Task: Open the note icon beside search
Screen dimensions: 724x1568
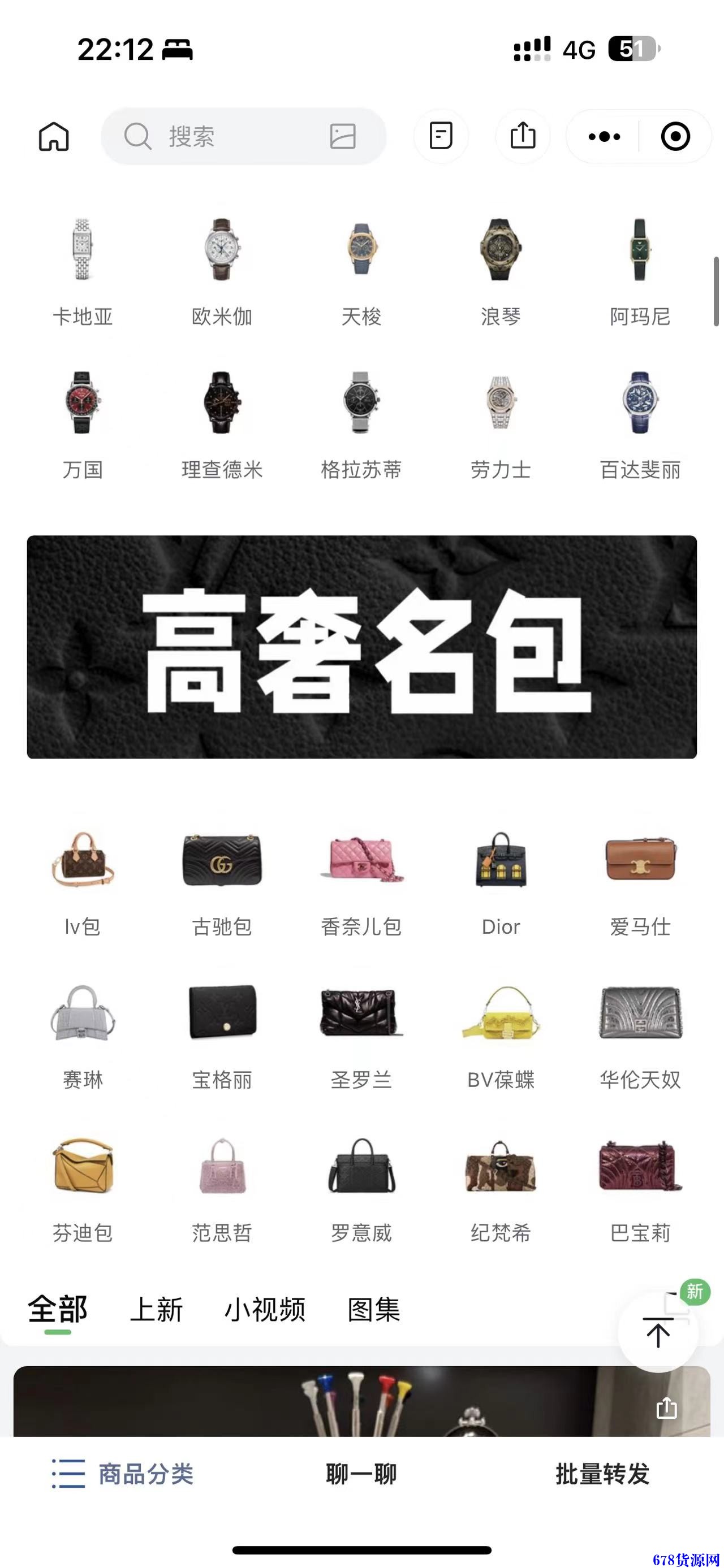Action: tap(441, 136)
